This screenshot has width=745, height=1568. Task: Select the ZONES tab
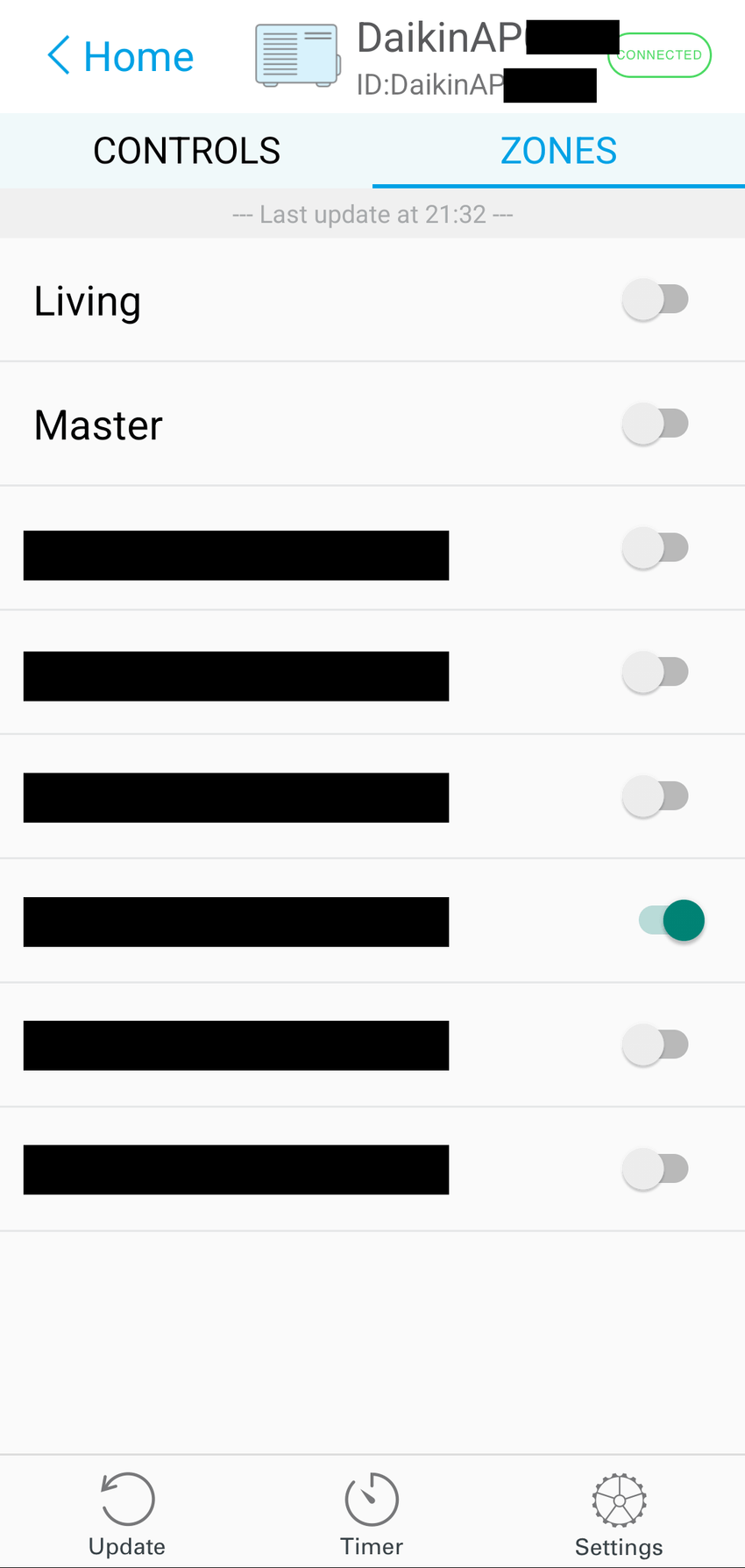(x=558, y=151)
